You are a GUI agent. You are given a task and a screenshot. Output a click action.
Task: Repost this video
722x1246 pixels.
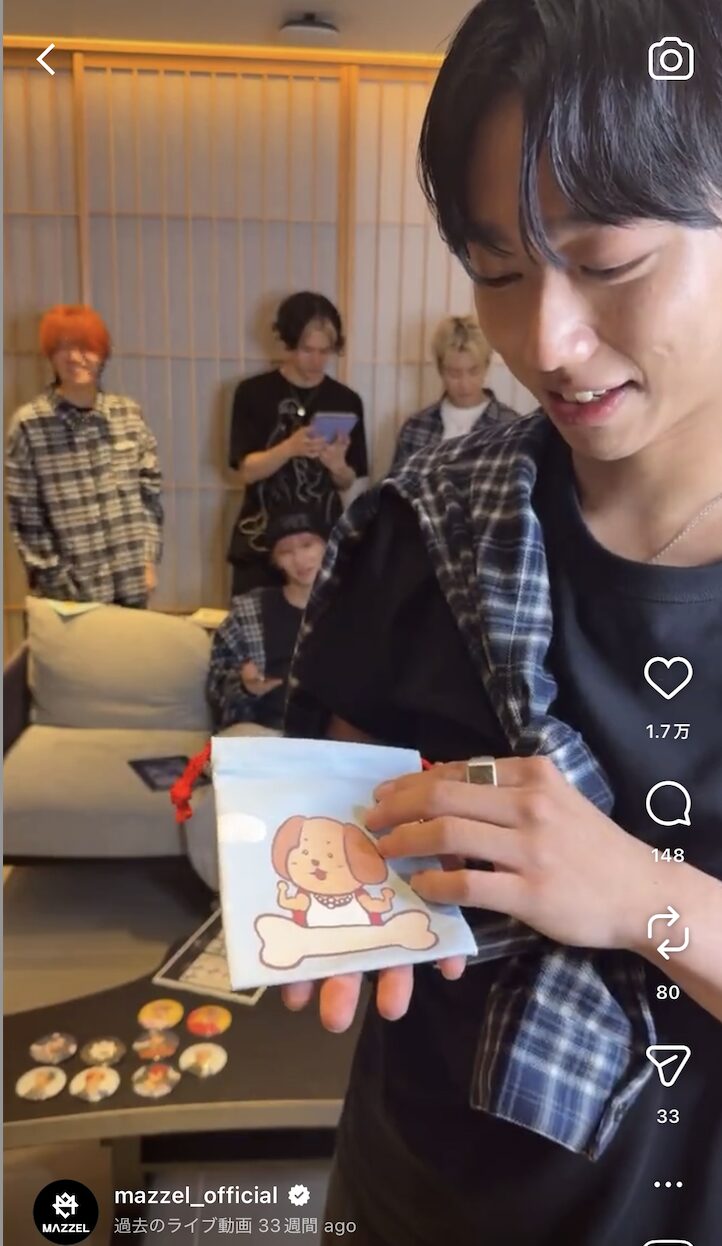(x=668, y=932)
